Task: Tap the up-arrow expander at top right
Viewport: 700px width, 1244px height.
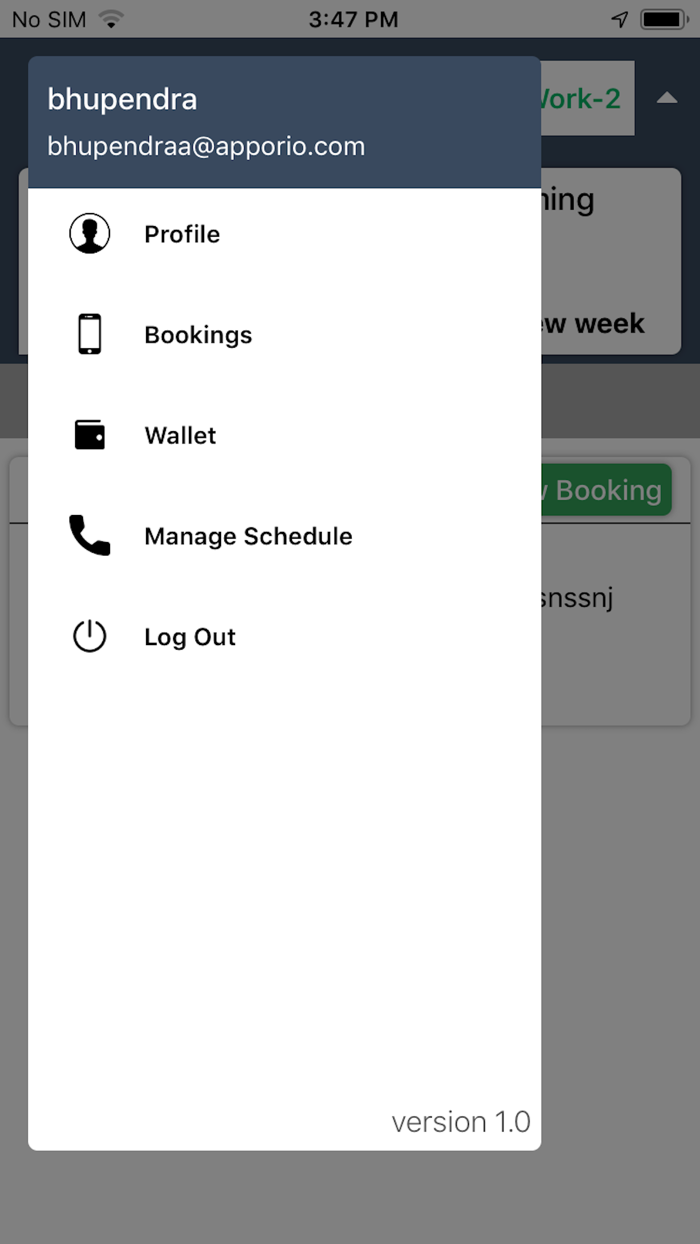Action: point(667,98)
